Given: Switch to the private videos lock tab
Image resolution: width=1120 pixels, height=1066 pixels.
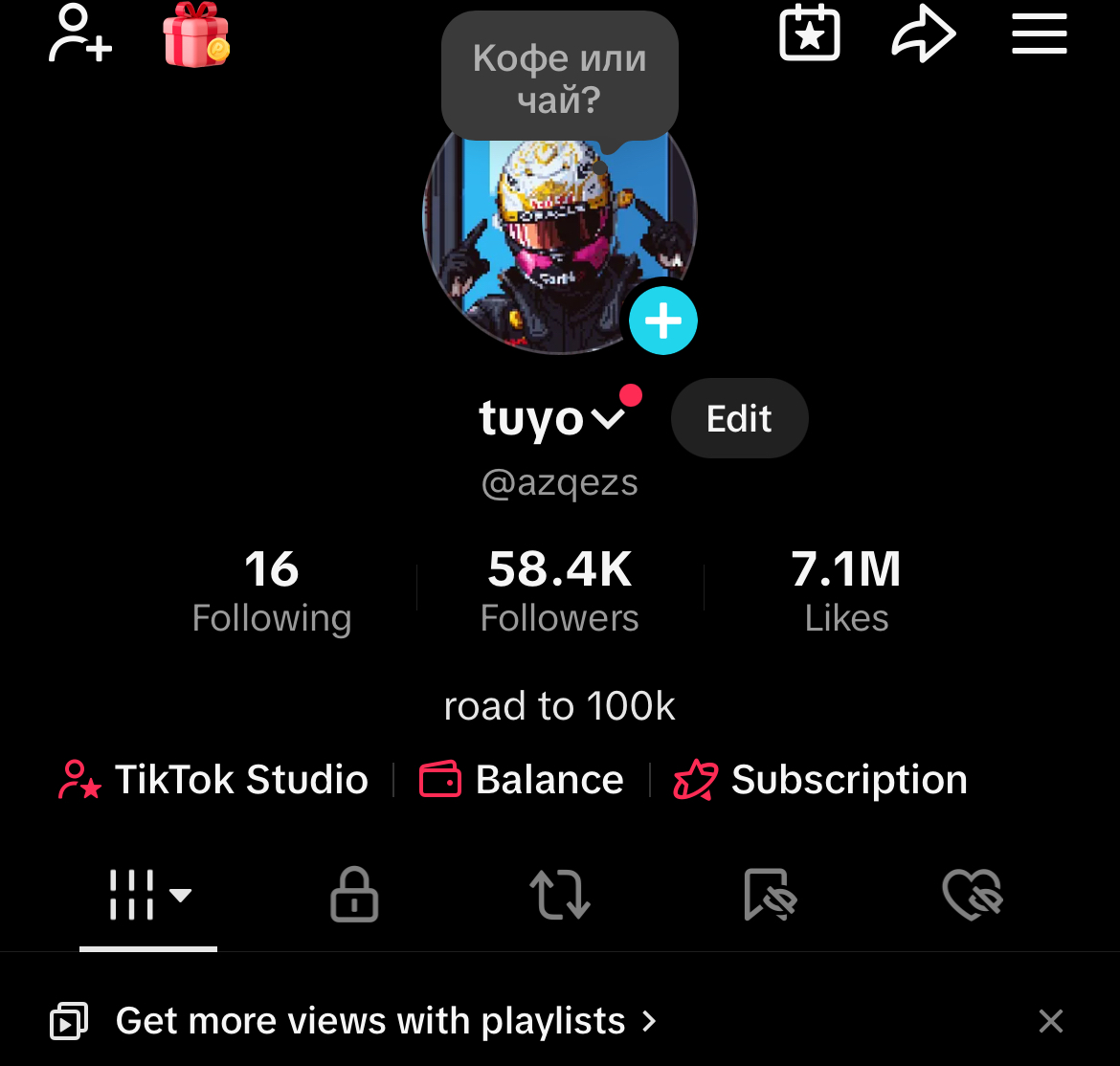Looking at the screenshot, I should click(x=354, y=896).
